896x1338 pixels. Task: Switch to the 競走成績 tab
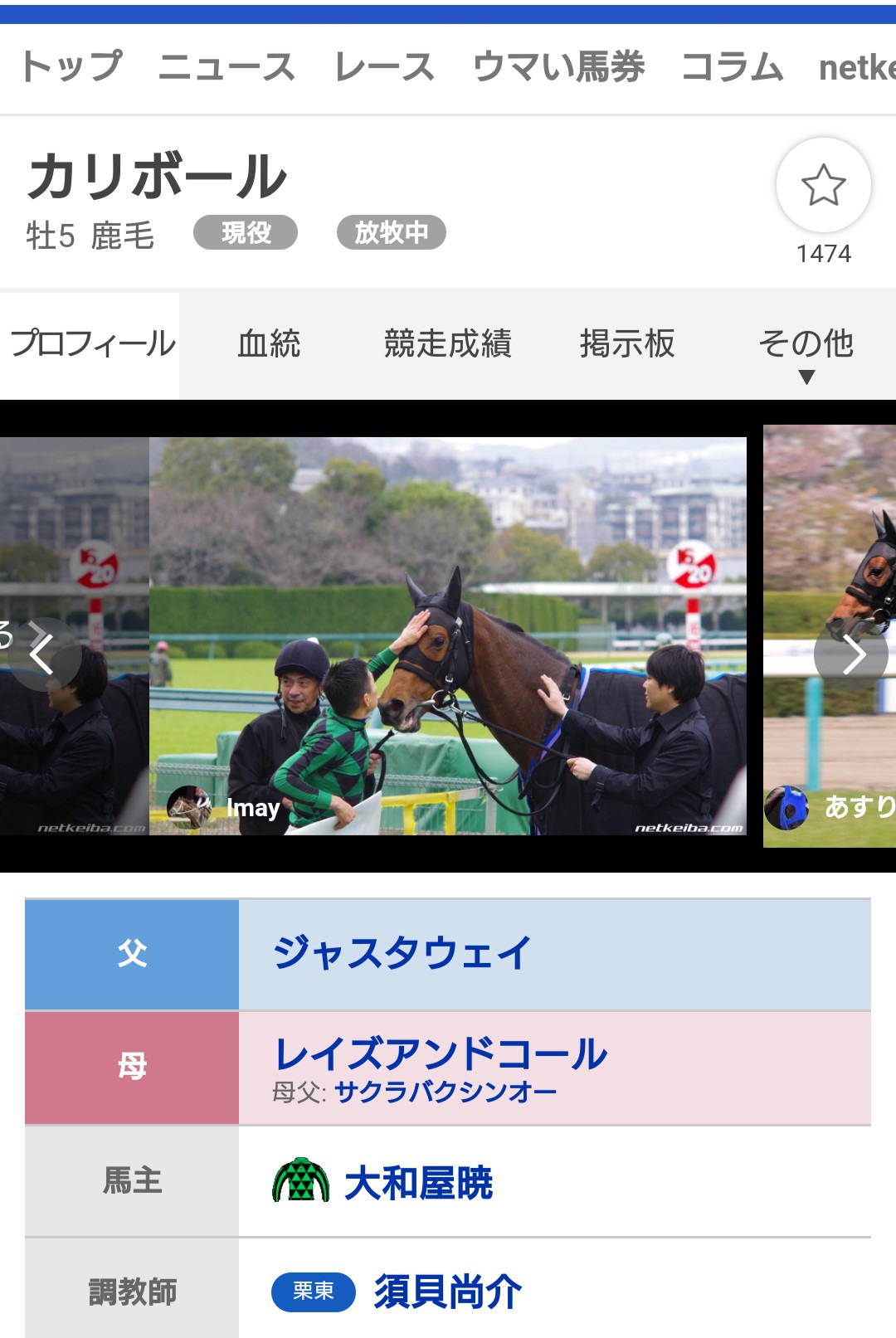tap(447, 343)
